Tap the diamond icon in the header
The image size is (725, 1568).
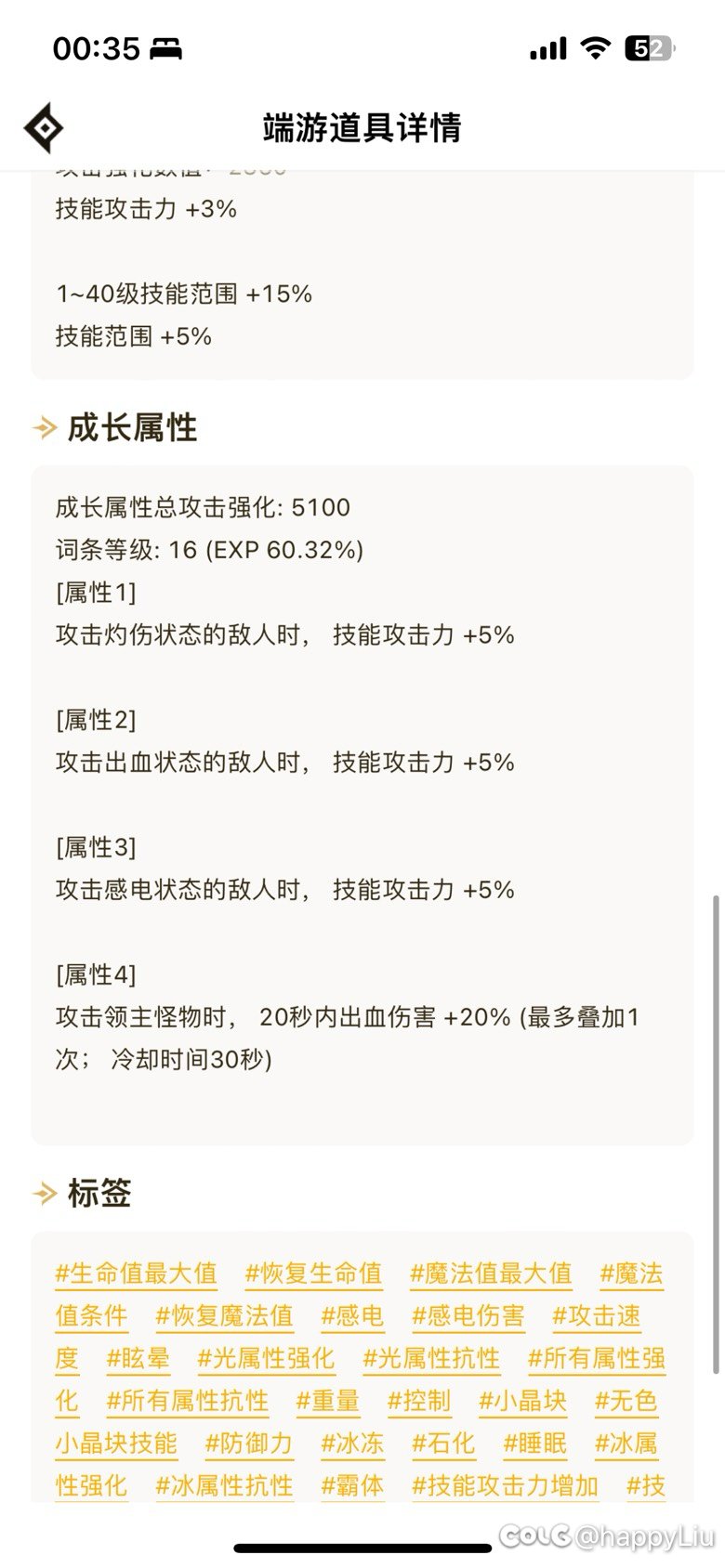tap(44, 128)
